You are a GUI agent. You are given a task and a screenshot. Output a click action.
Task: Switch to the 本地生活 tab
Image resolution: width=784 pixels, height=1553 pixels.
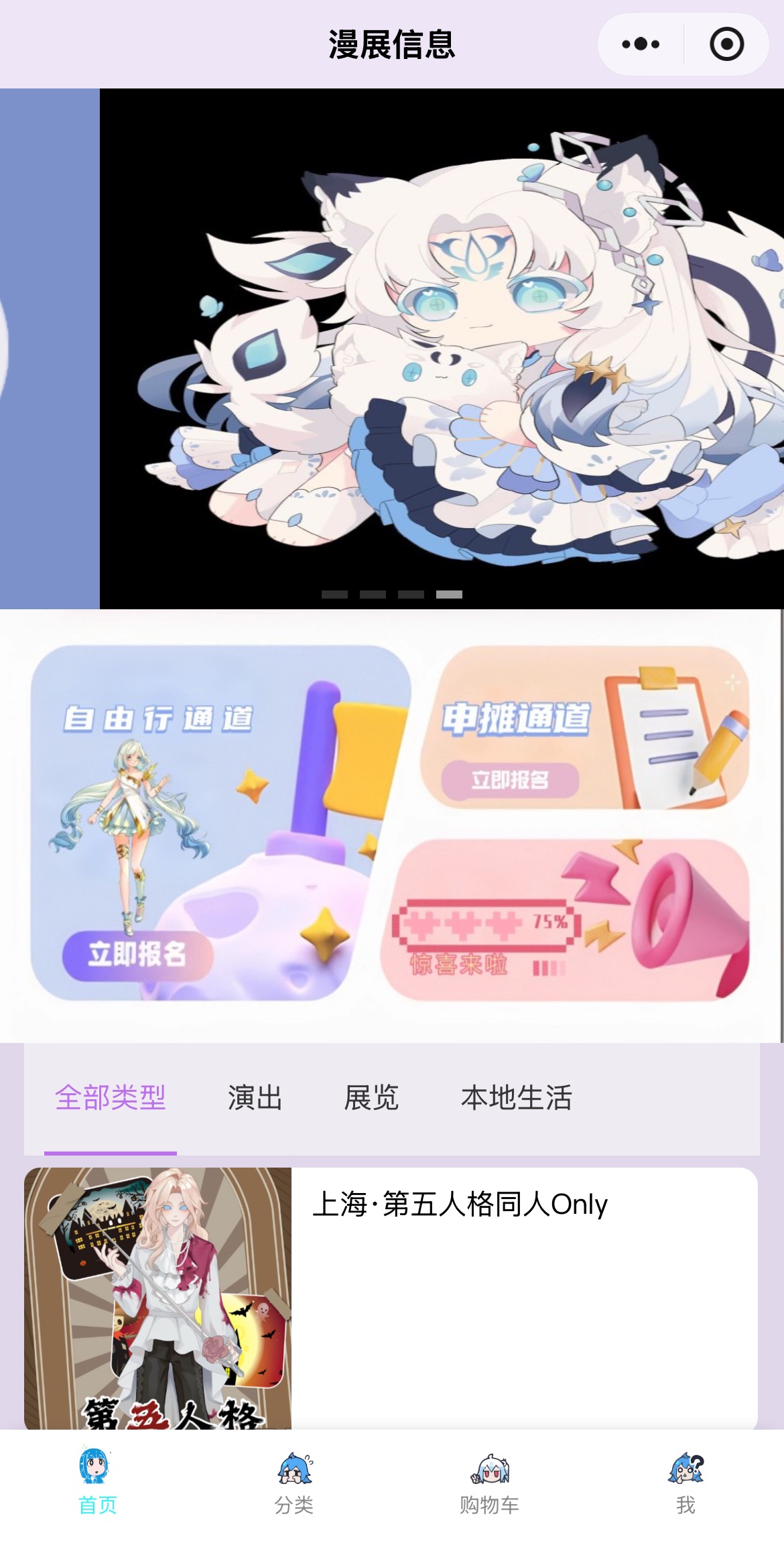pos(516,1098)
